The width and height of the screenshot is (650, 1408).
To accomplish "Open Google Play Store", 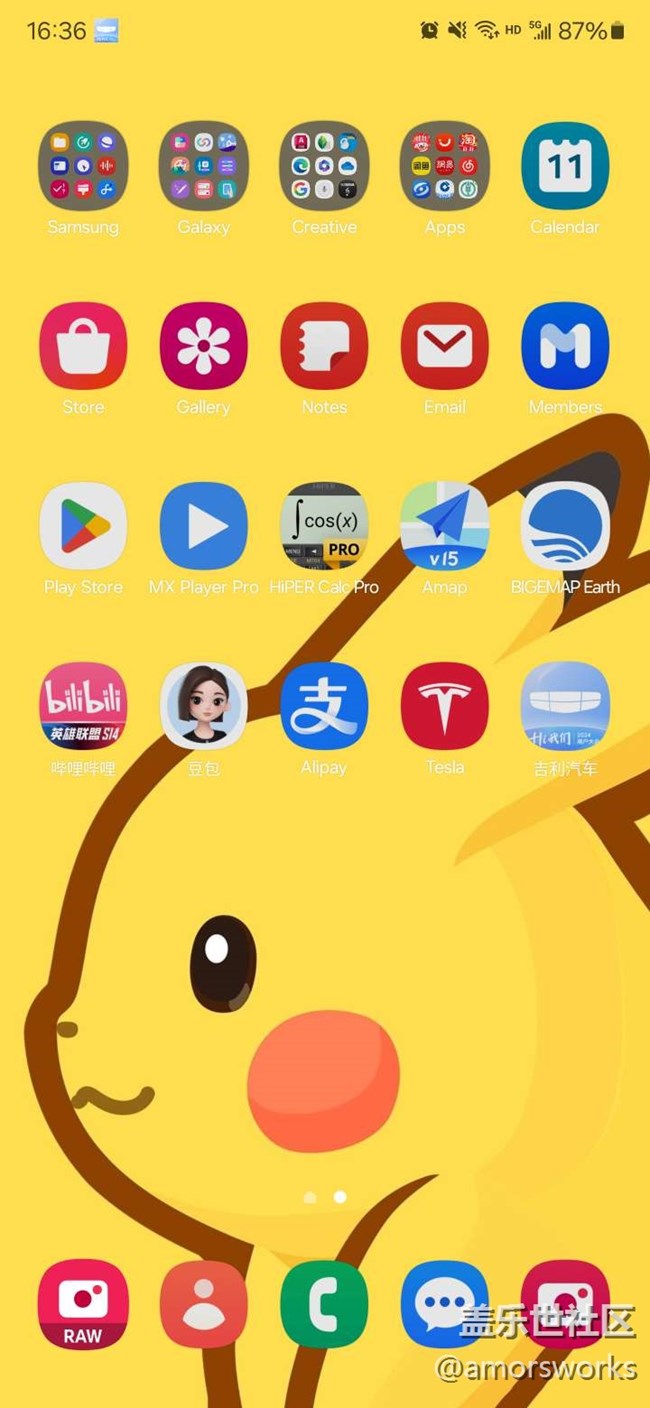I will coord(83,526).
